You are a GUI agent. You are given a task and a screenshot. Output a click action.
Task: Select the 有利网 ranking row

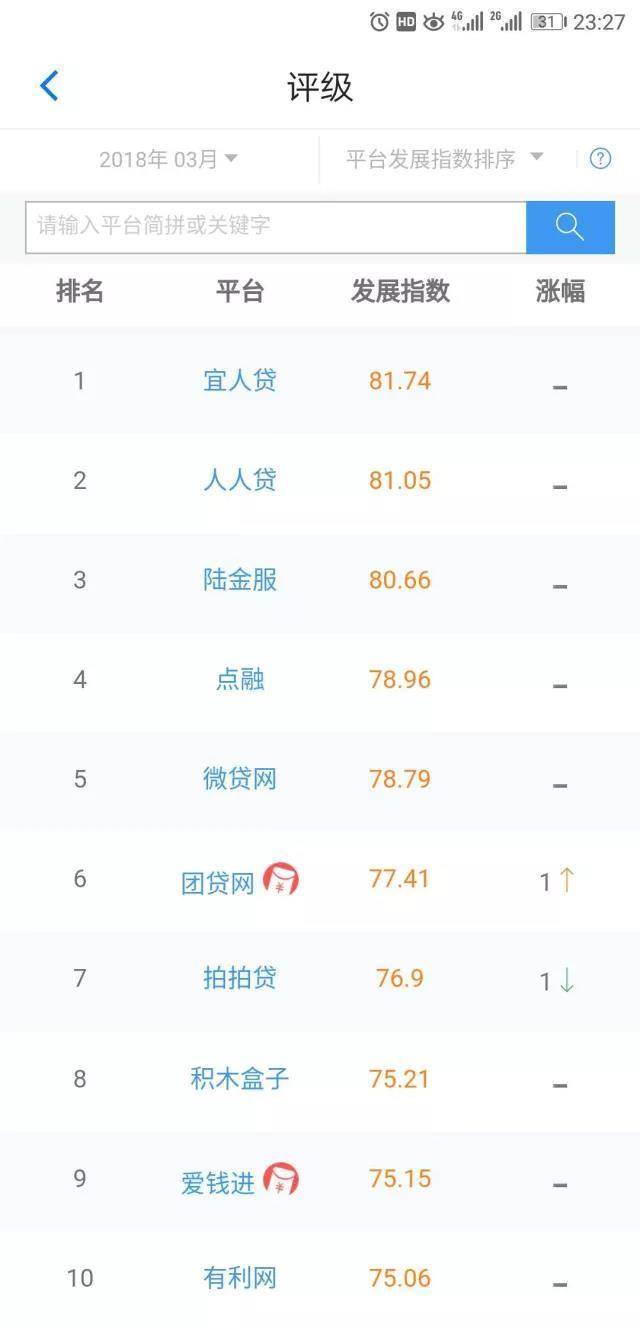(x=240, y=1277)
